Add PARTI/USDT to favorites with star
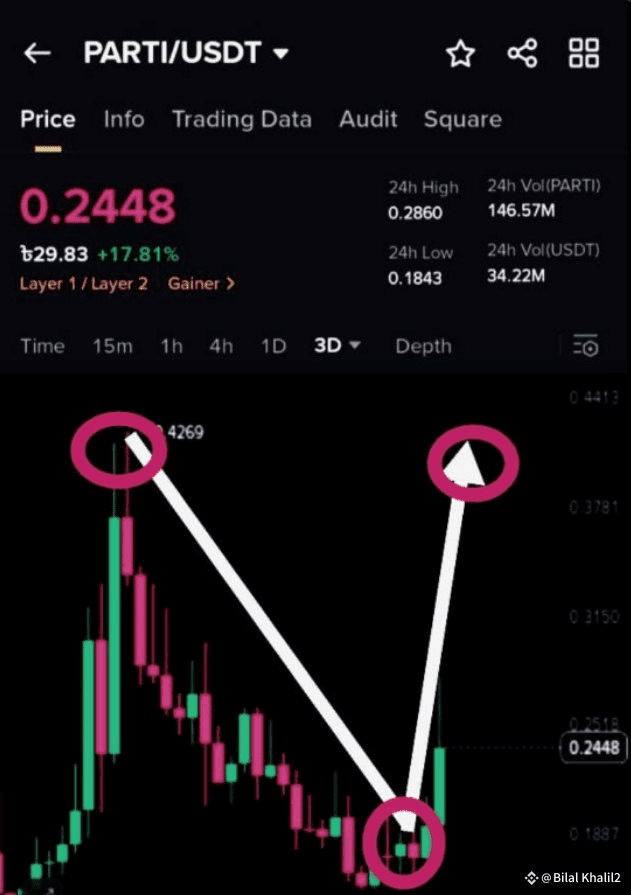This screenshot has width=631, height=895. point(460,54)
